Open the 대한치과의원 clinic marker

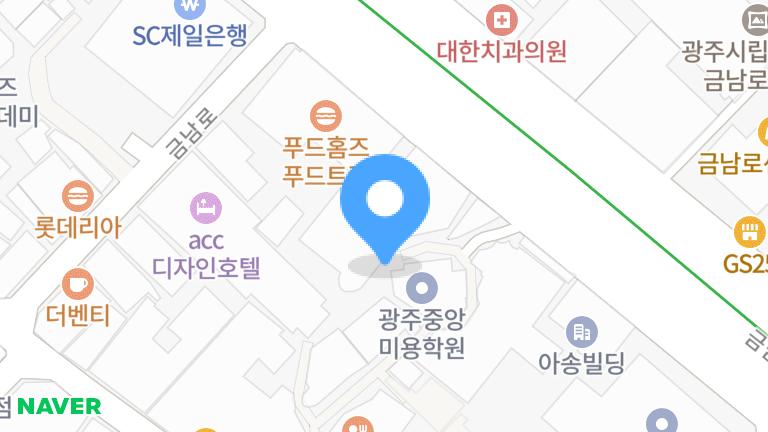[501, 19]
